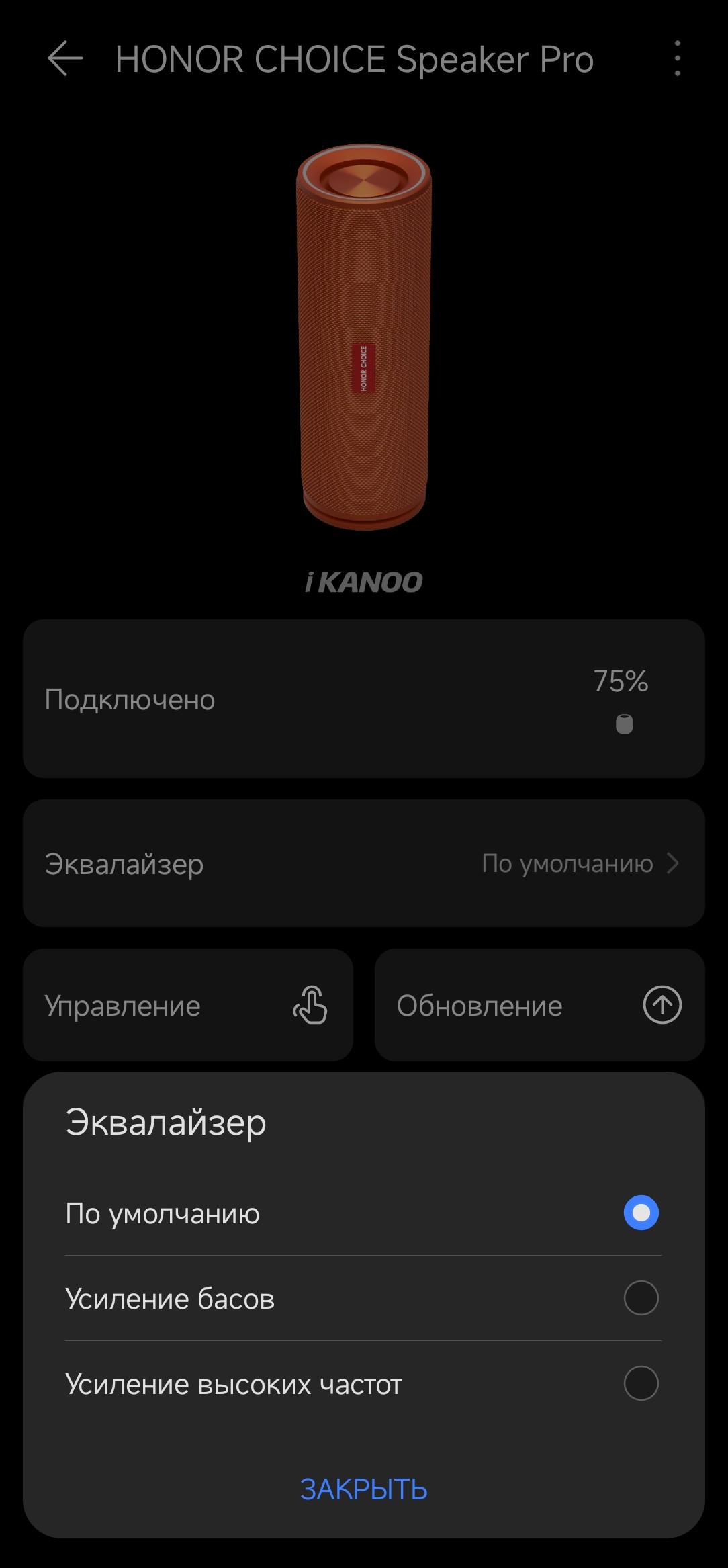Go back with the arrow icon
This screenshot has height=1568, width=728.
click(65, 58)
